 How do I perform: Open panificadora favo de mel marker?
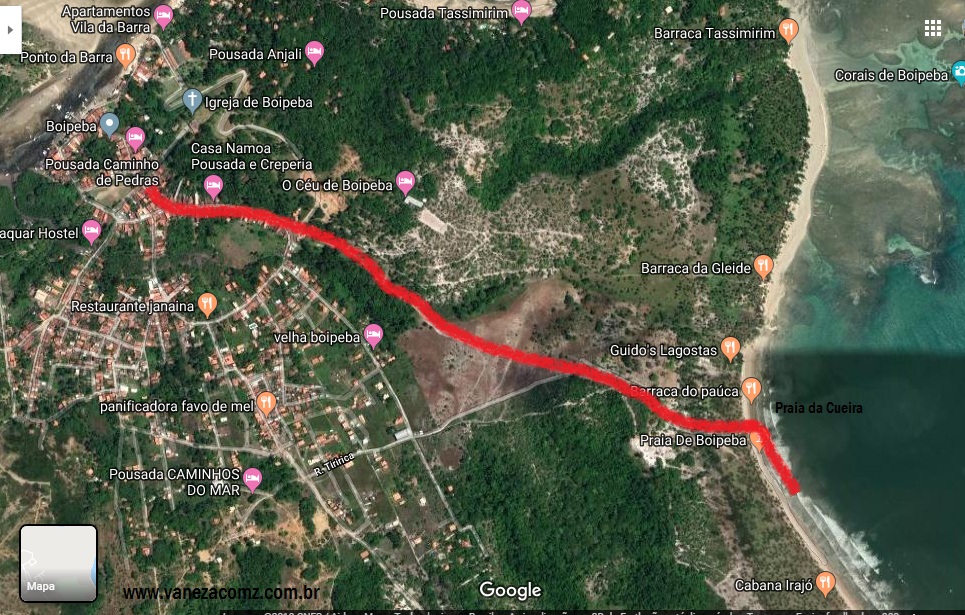pyautogui.click(x=266, y=403)
